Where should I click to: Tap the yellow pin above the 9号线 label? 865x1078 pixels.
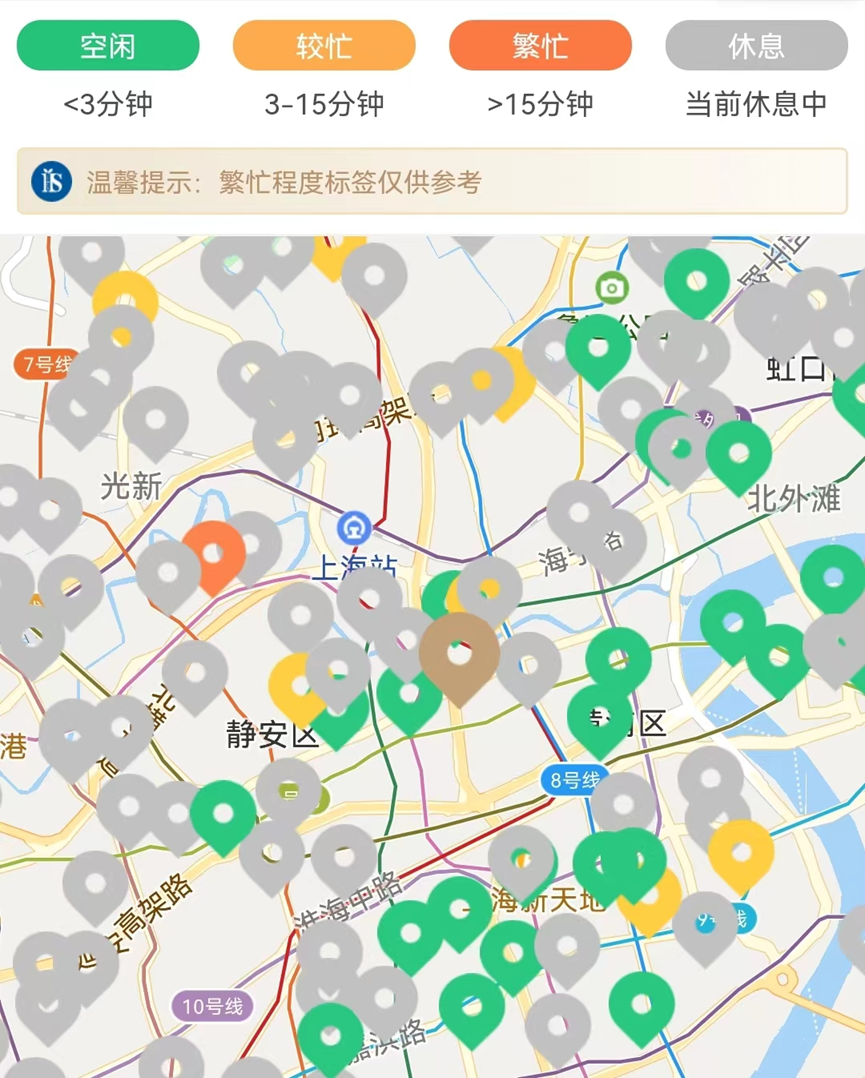tap(741, 851)
